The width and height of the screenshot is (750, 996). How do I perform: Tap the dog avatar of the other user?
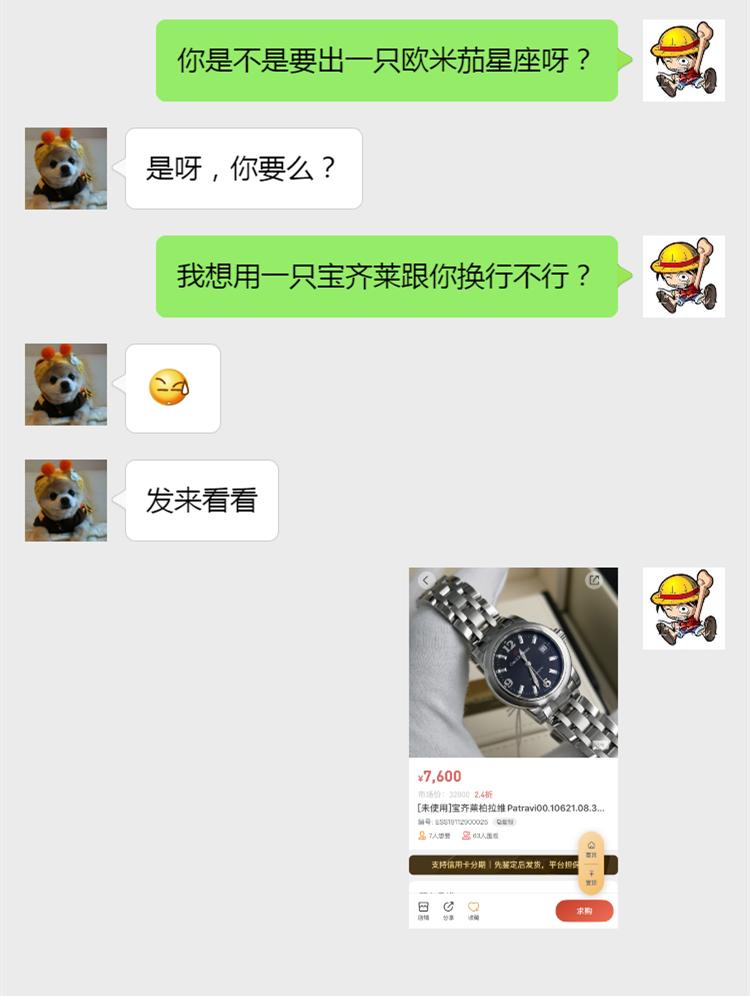tap(65, 168)
